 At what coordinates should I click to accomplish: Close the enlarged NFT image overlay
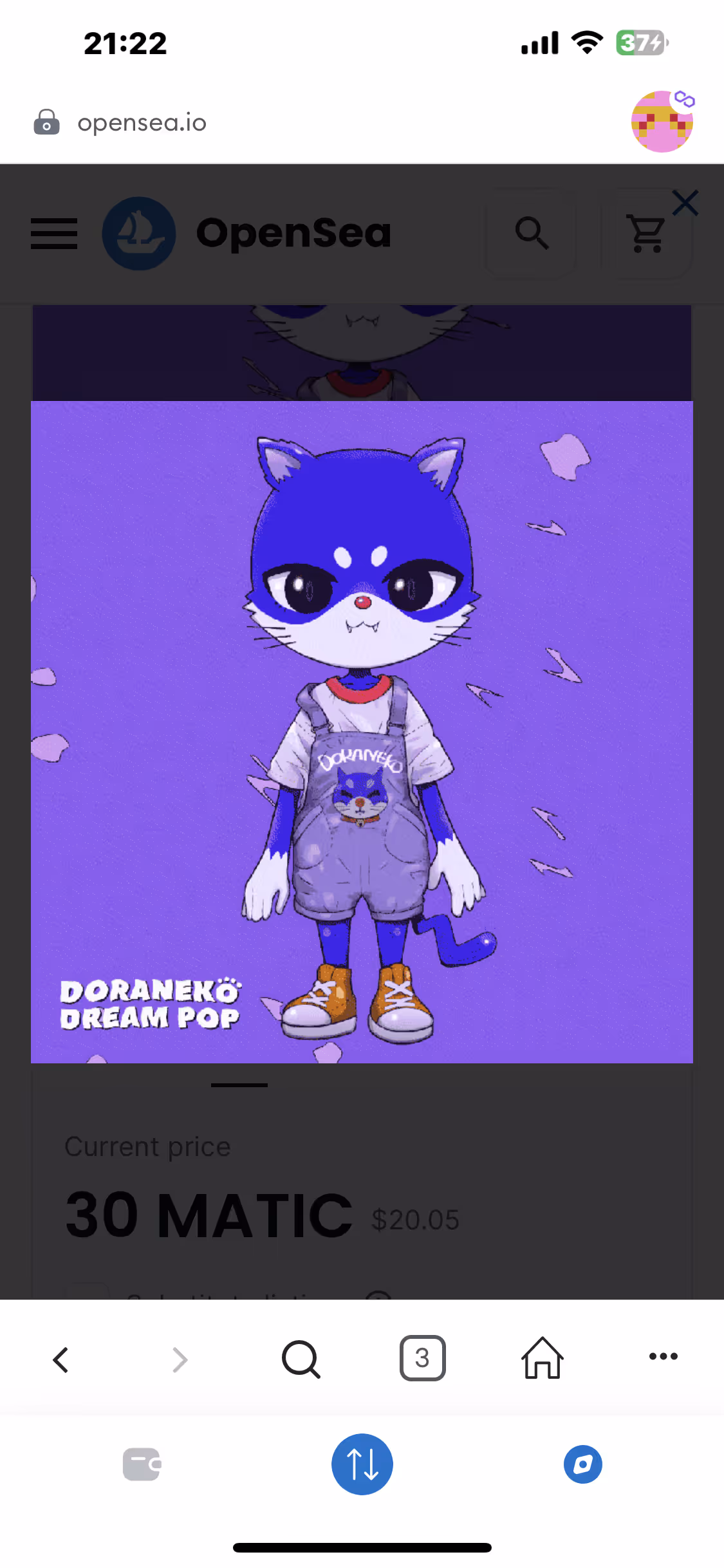(685, 203)
